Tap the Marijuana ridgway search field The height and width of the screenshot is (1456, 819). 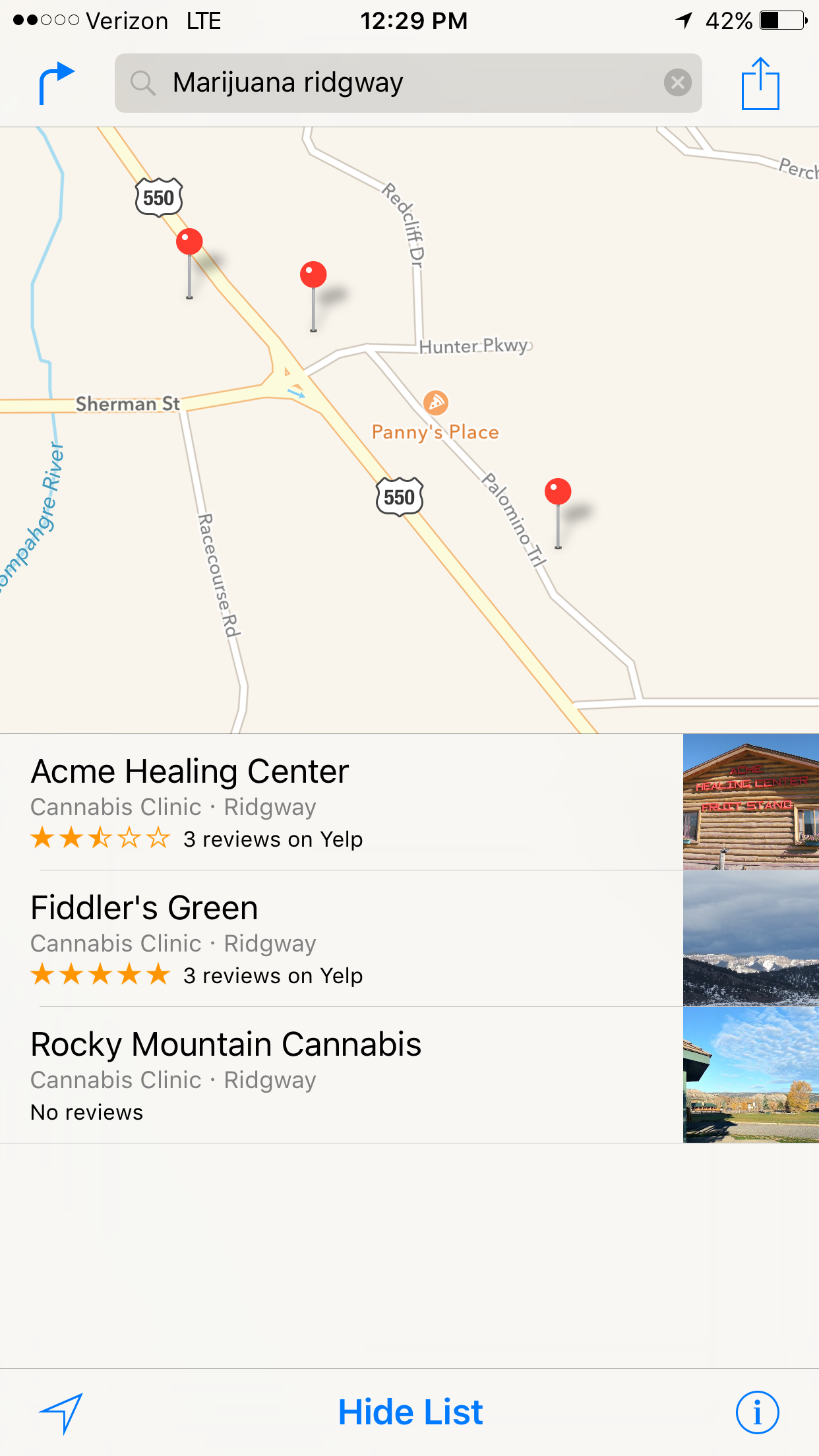[408, 83]
